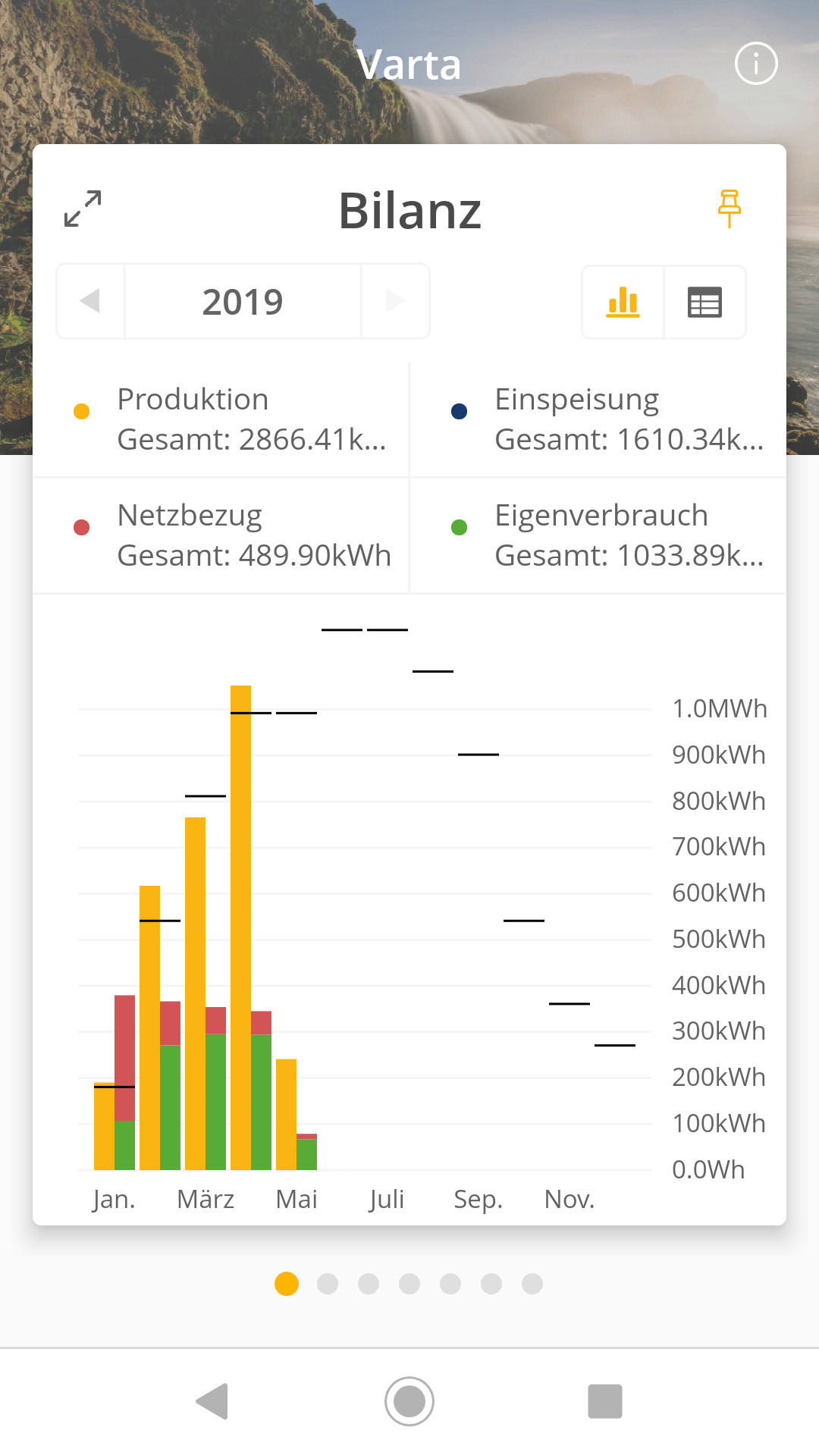
Task: Switch to table view
Action: coord(704,302)
